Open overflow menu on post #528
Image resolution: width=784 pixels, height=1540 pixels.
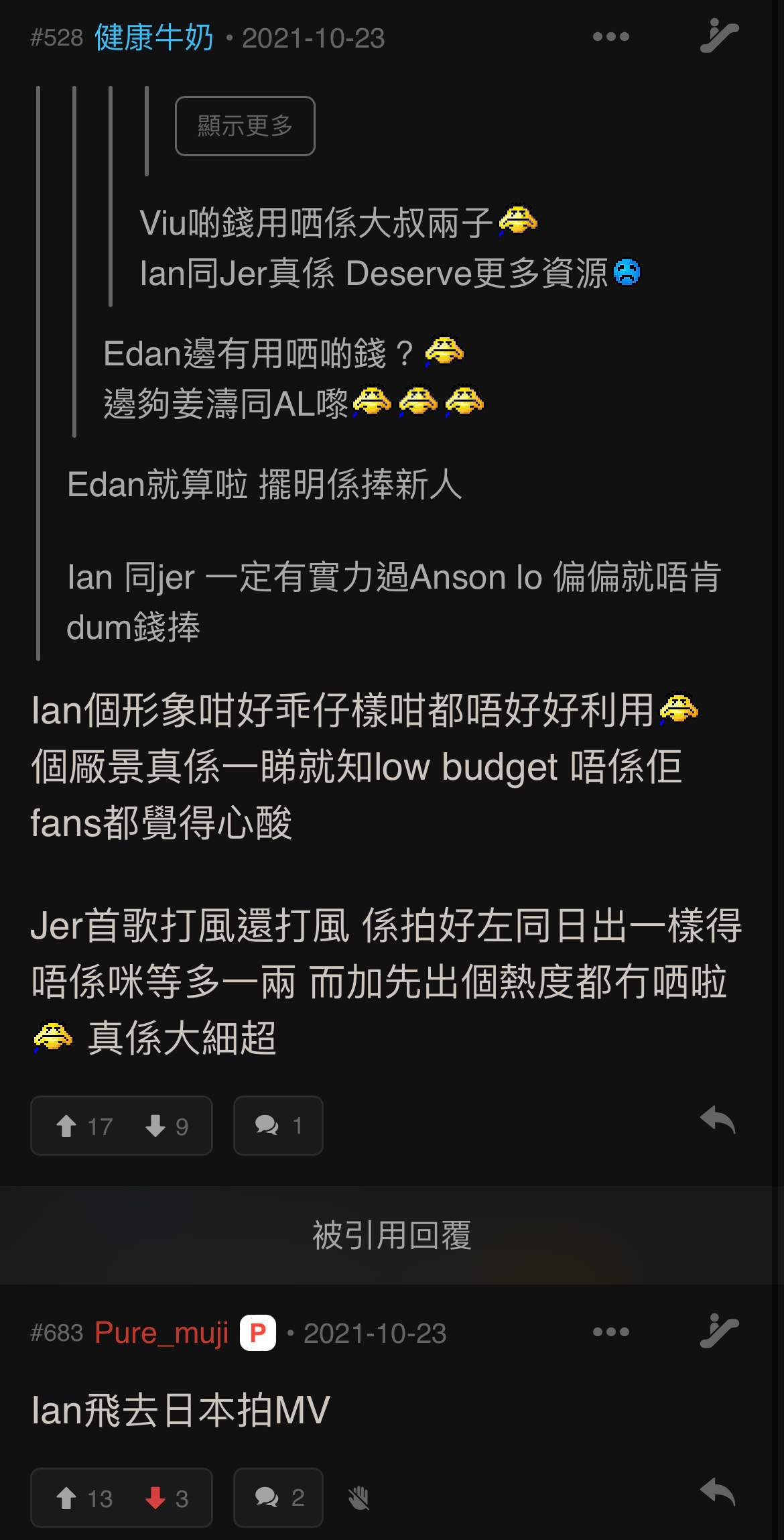(x=611, y=37)
